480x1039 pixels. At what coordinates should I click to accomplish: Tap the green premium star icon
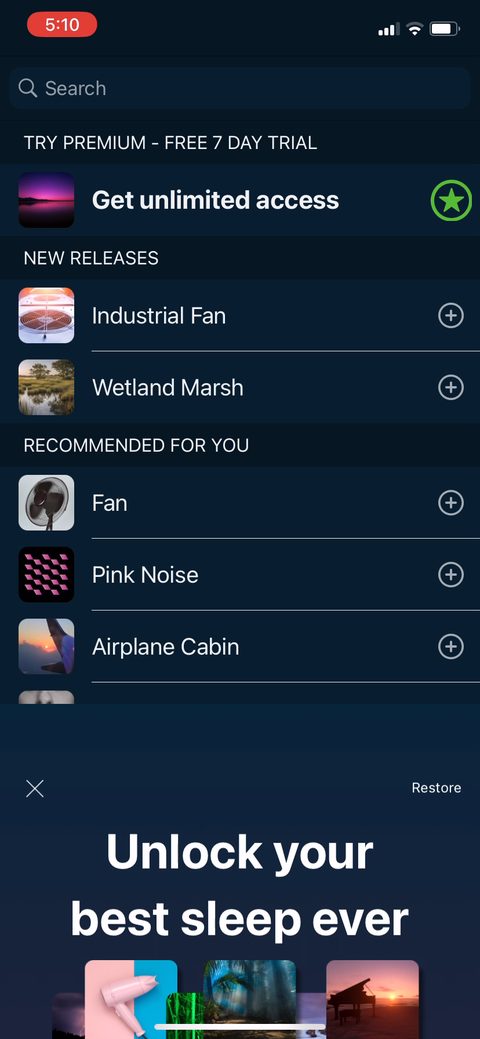[451, 201]
